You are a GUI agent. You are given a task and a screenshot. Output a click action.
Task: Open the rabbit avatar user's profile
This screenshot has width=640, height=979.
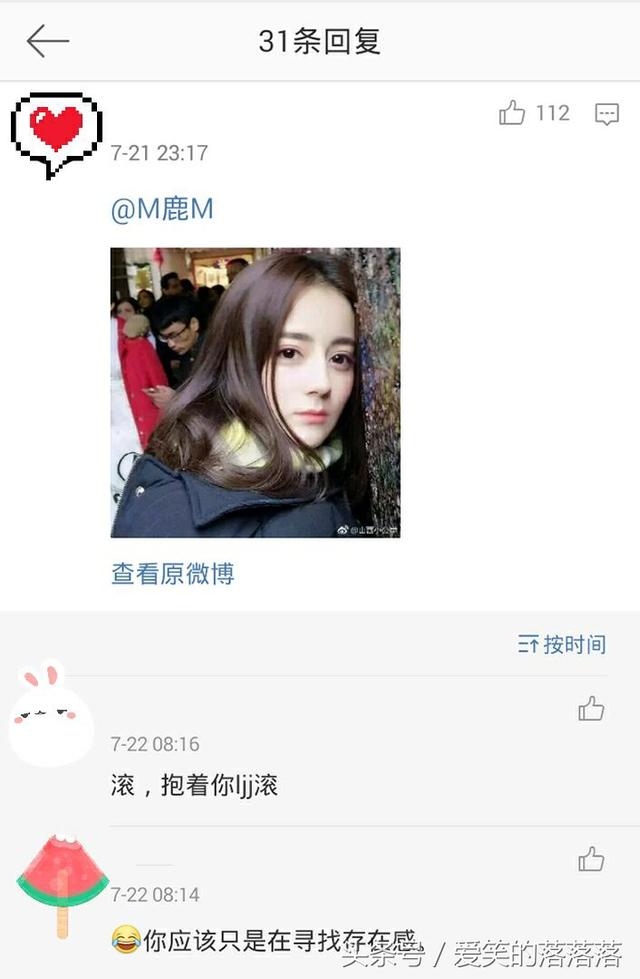point(50,716)
